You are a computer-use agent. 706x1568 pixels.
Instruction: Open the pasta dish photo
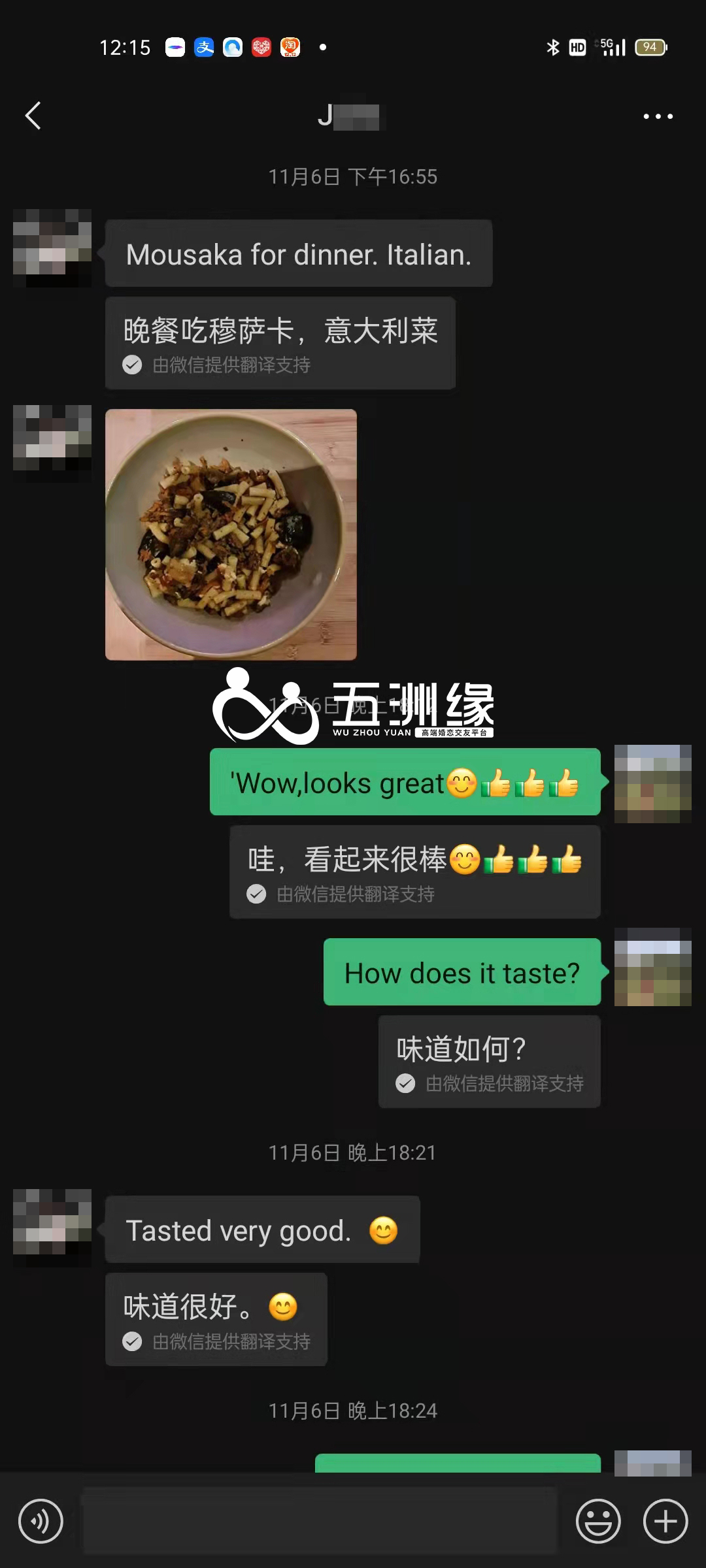click(231, 534)
